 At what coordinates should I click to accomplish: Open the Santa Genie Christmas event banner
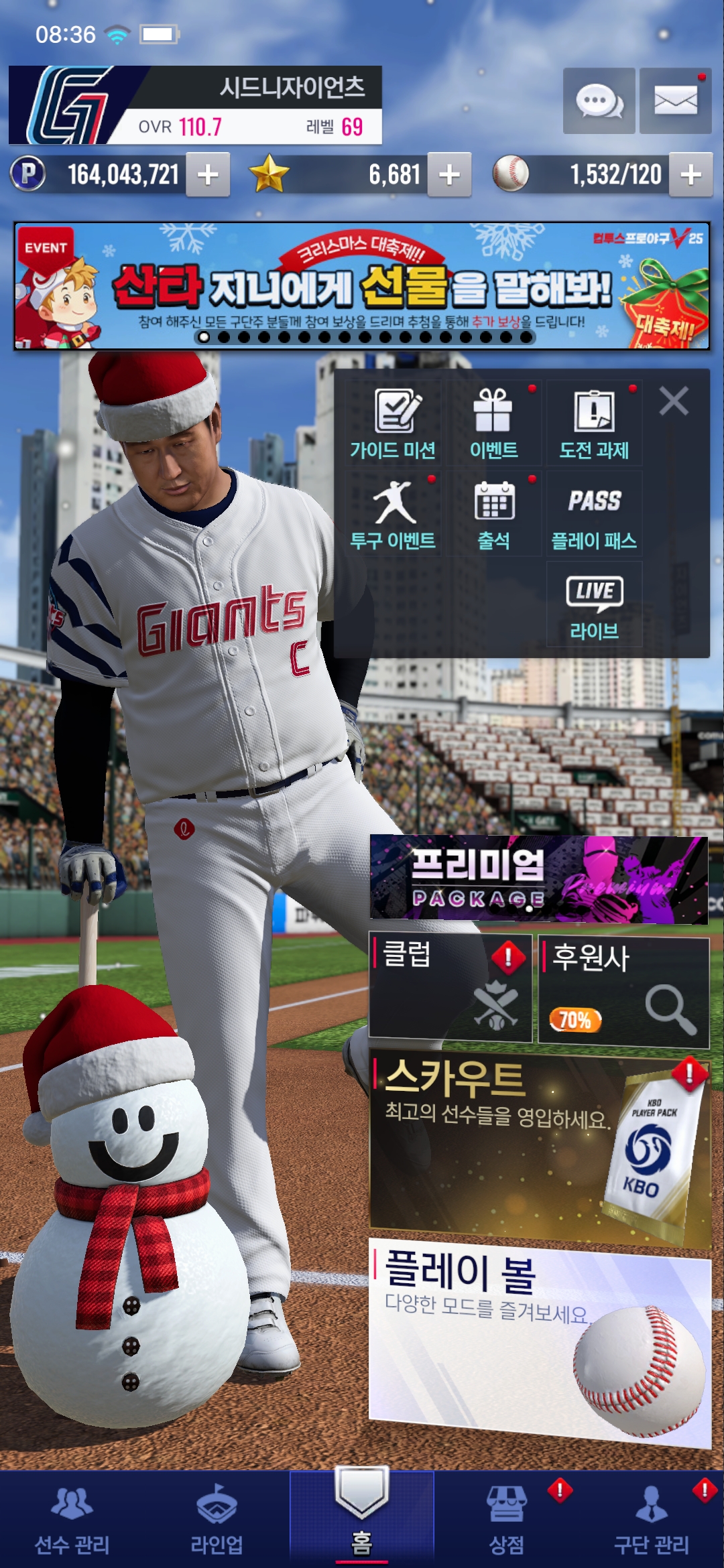click(362, 286)
